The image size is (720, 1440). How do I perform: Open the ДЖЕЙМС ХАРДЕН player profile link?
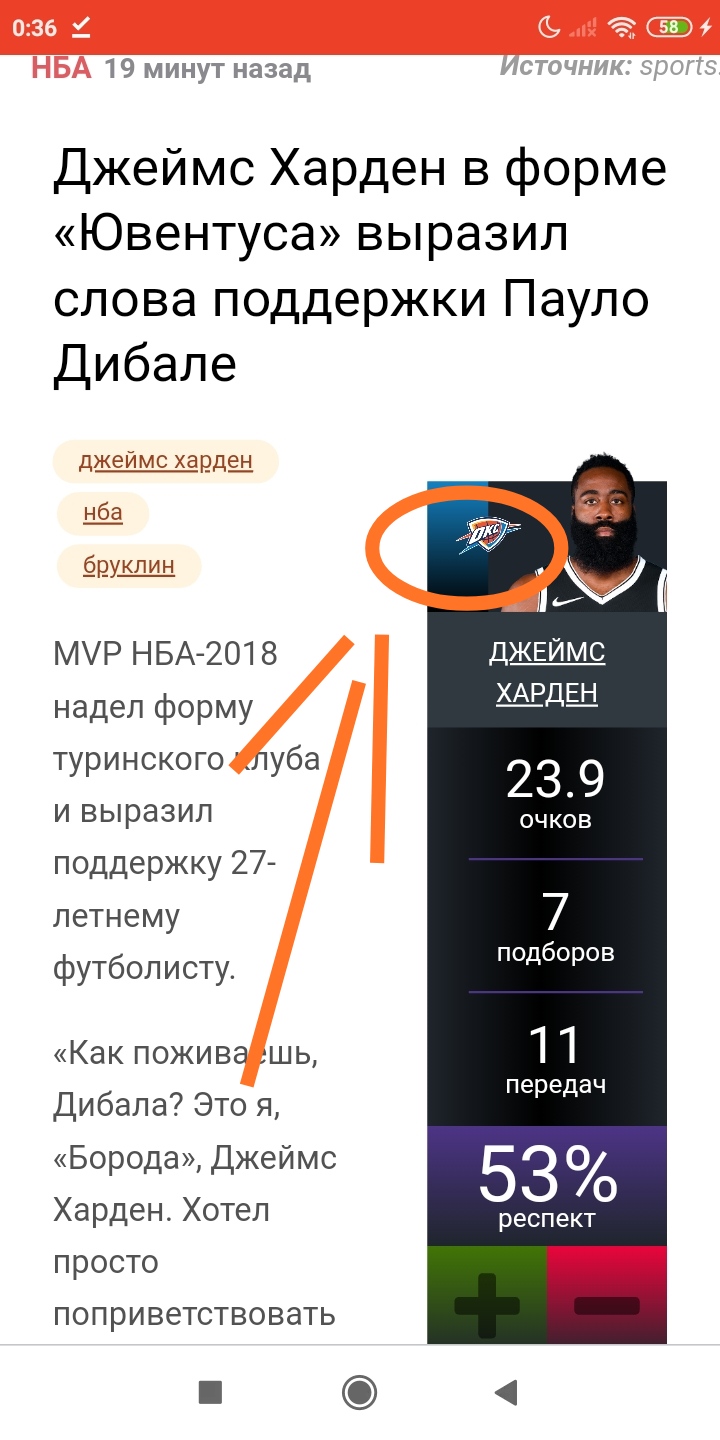[x=547, y=672]
